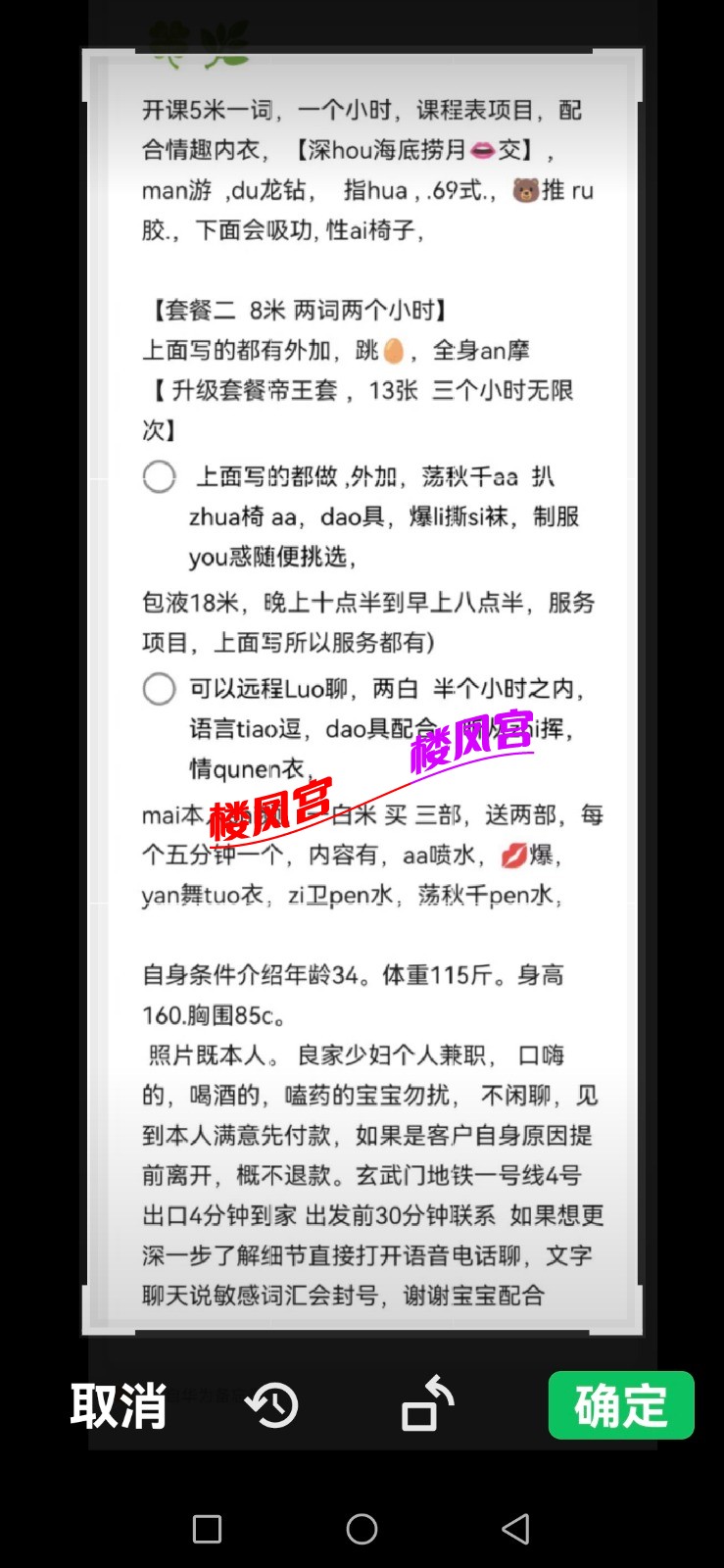The height and width of the screenshot is (1568, 724).
Task: Open the recent apps view
Action: pyautogui.click(x=207, y=1529)
